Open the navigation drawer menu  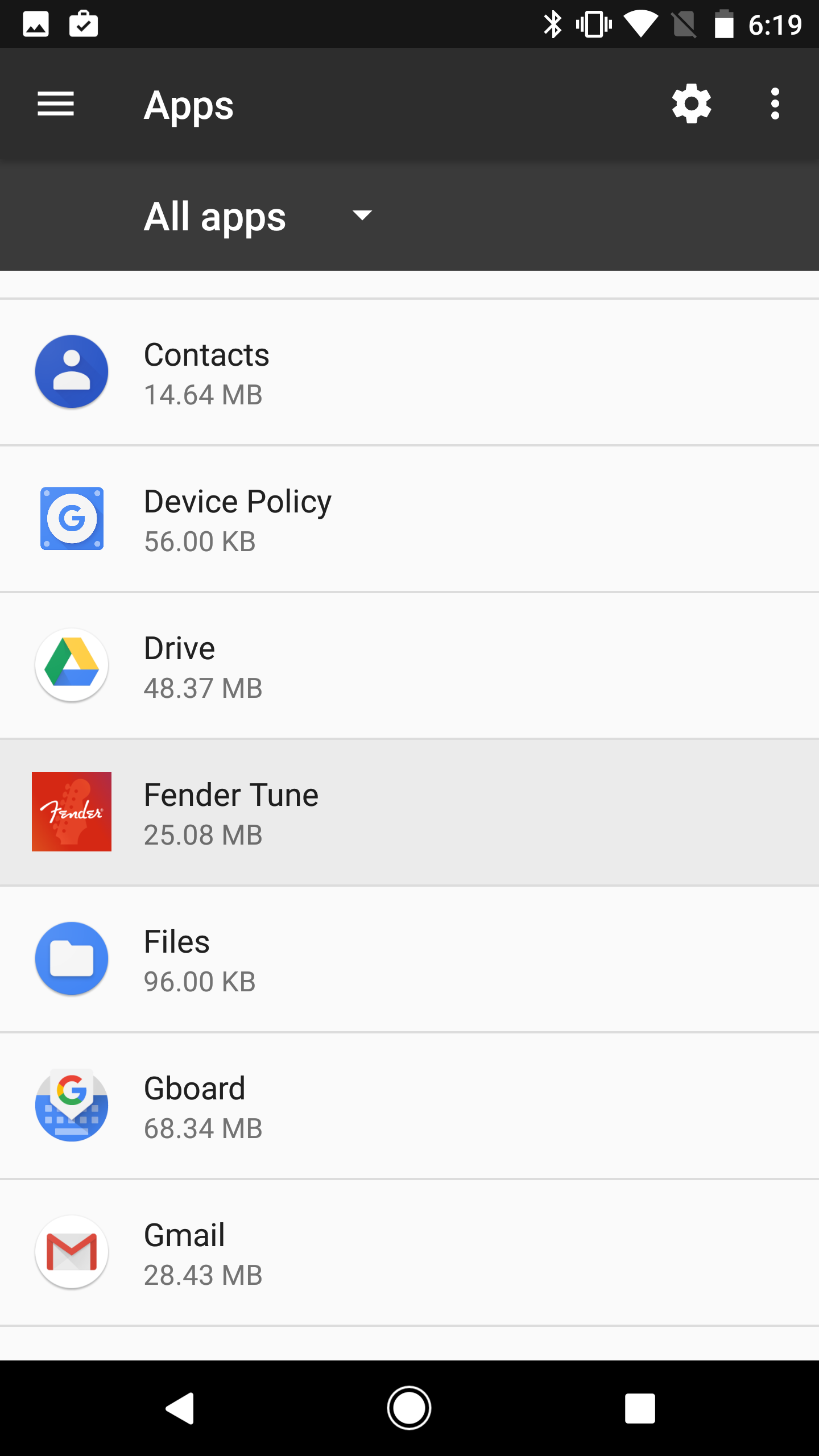56,104
